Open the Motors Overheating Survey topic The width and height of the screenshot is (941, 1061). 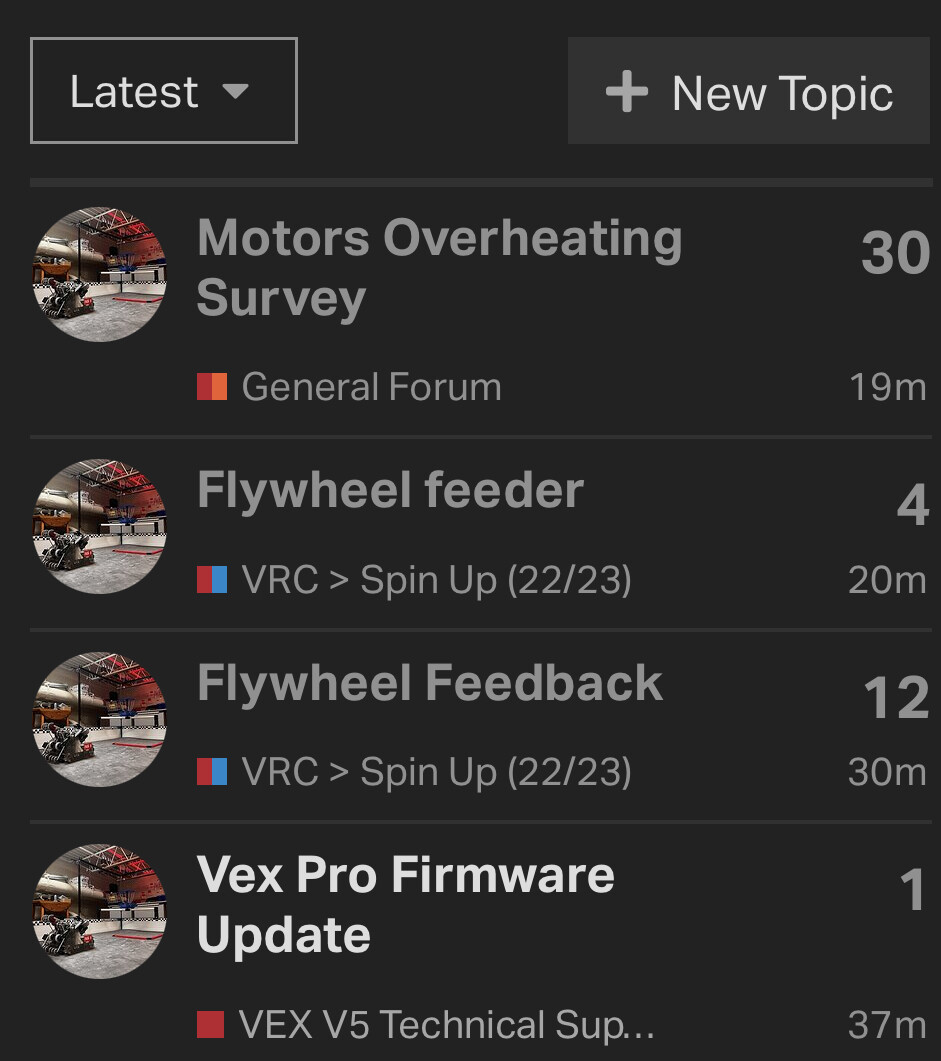(439, 268)
